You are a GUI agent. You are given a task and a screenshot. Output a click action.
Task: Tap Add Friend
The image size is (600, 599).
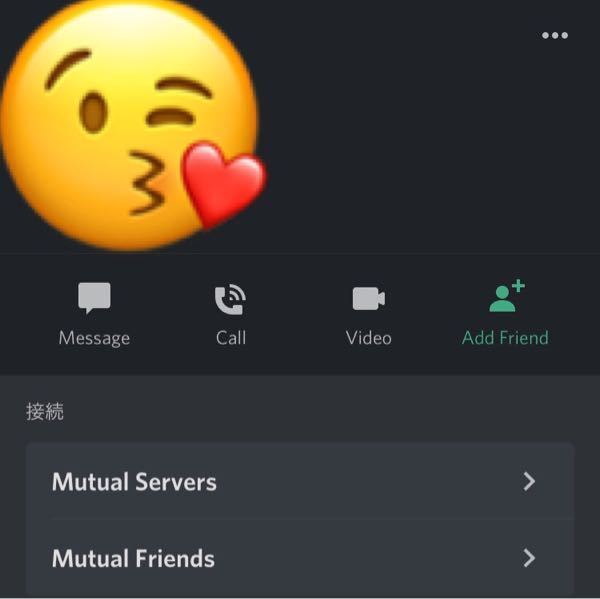505,313
